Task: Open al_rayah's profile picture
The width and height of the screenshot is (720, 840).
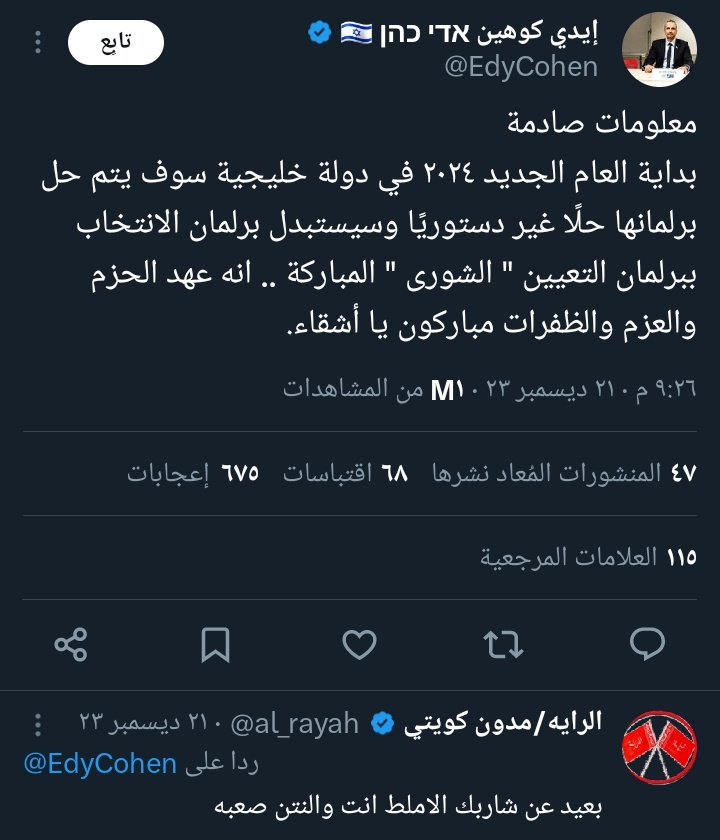Action: pos(660,750)
